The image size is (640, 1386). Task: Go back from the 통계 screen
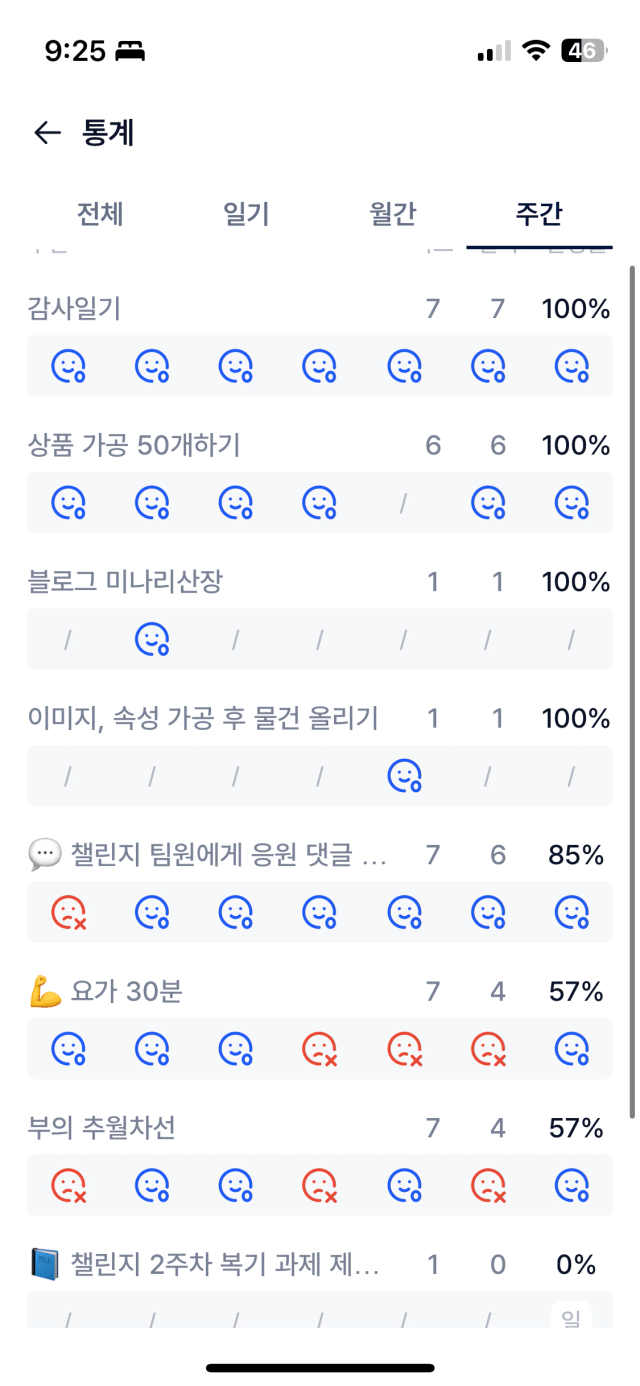tap(47, 132)
